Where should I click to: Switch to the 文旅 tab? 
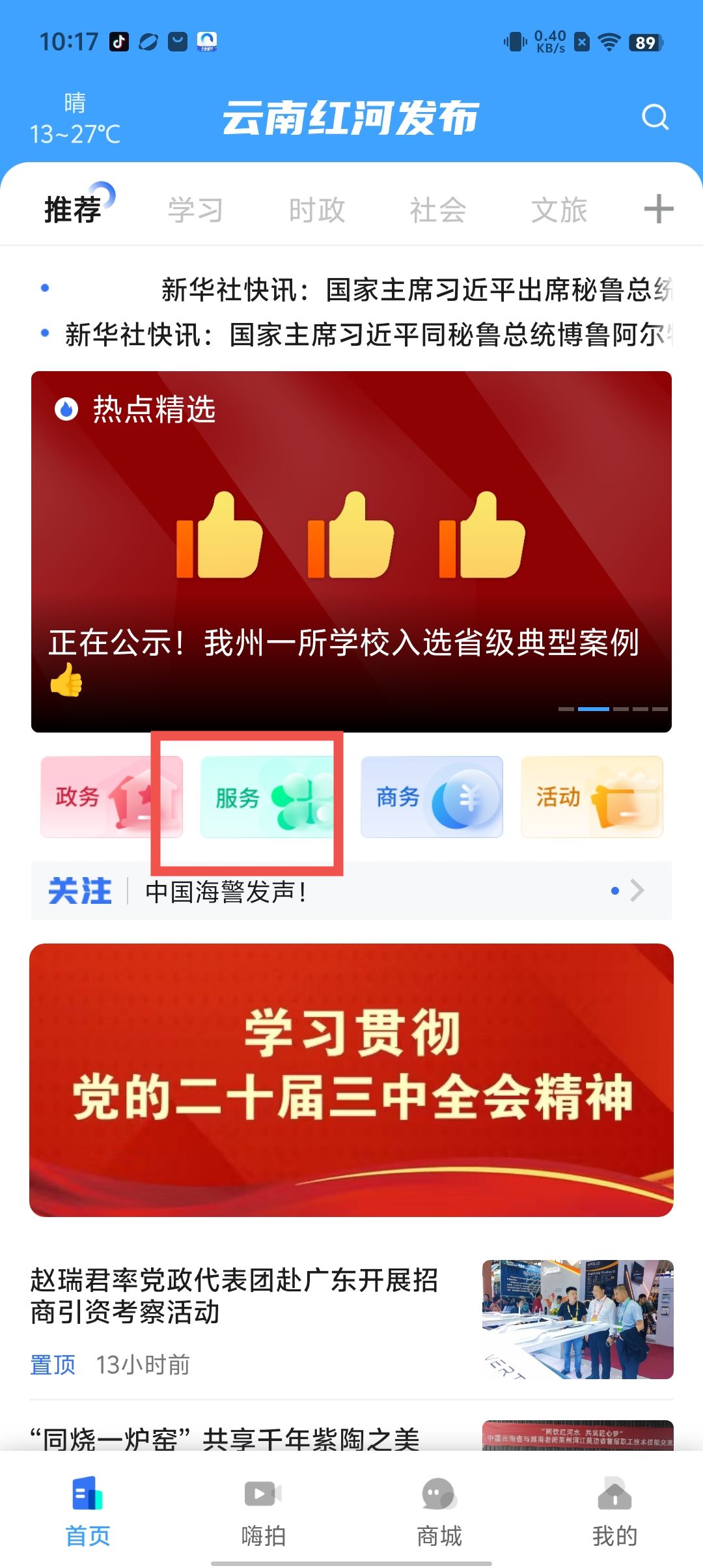coord(558,210)
